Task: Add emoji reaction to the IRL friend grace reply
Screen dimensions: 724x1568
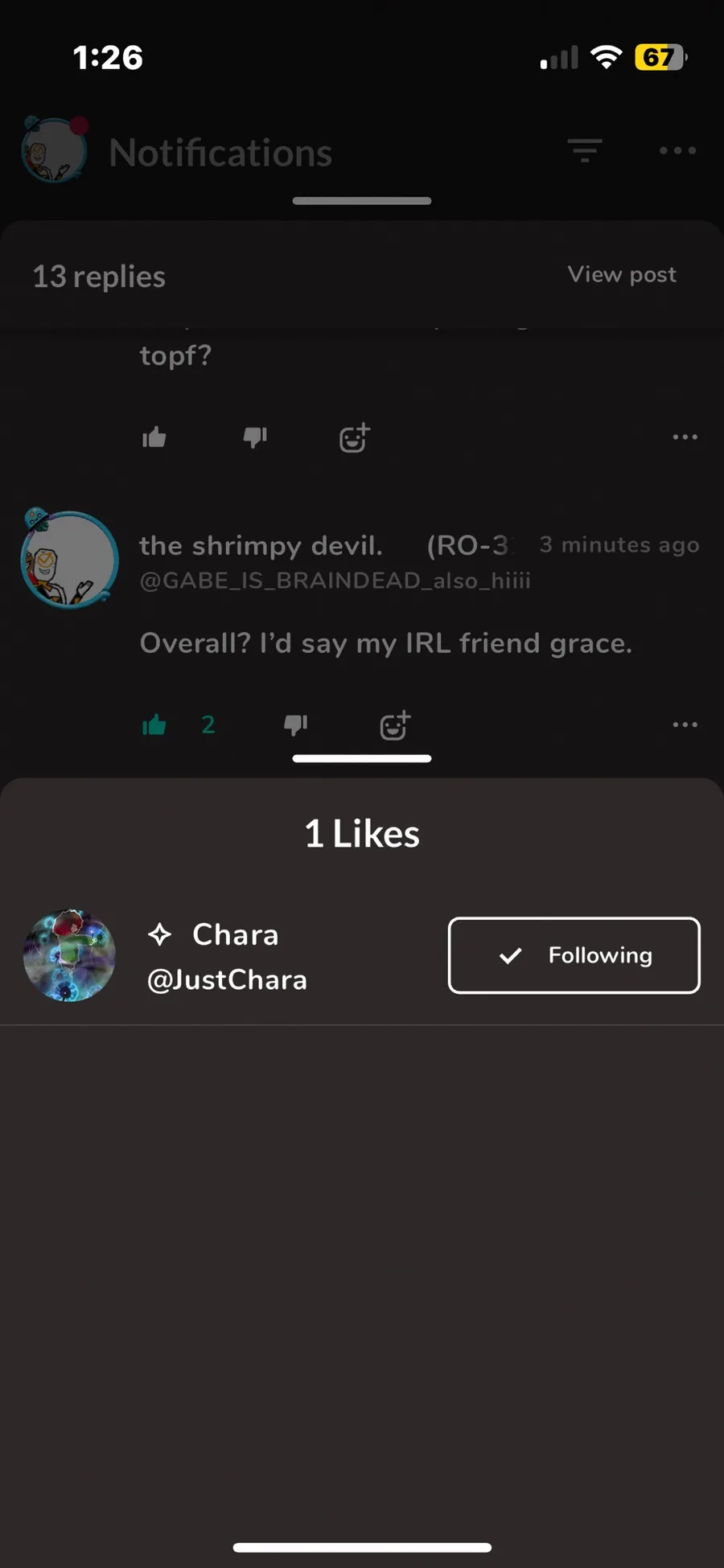Action: [394, 725]
